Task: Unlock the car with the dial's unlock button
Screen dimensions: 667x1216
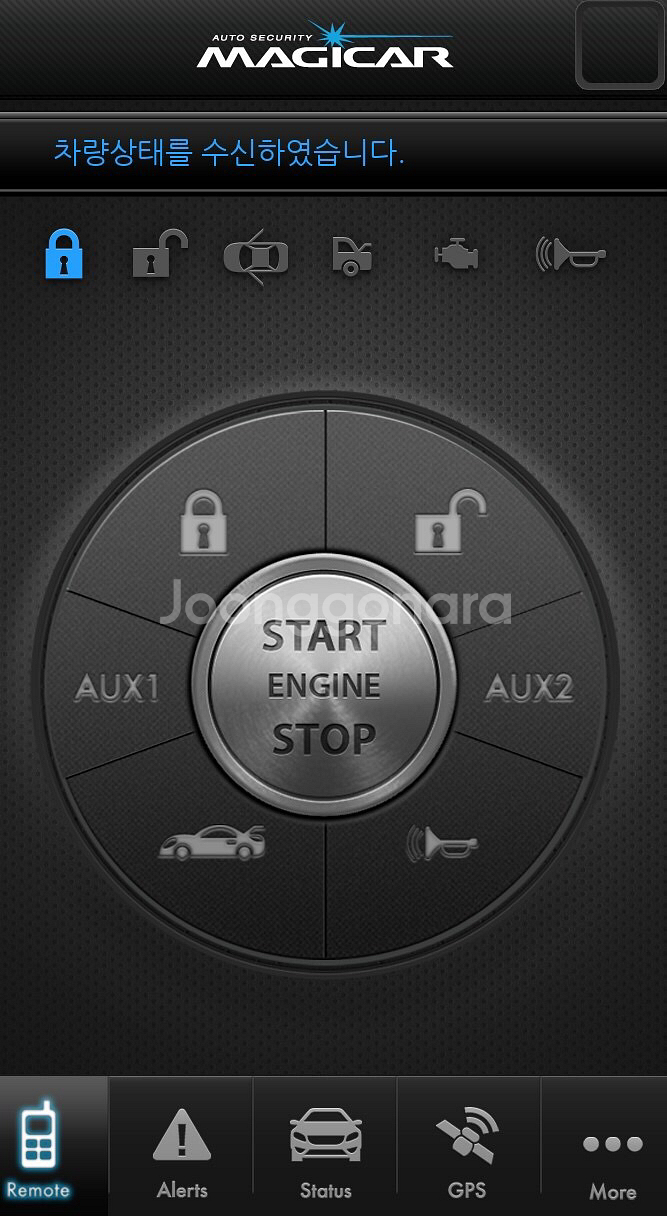Action: [x=449, y=520]
